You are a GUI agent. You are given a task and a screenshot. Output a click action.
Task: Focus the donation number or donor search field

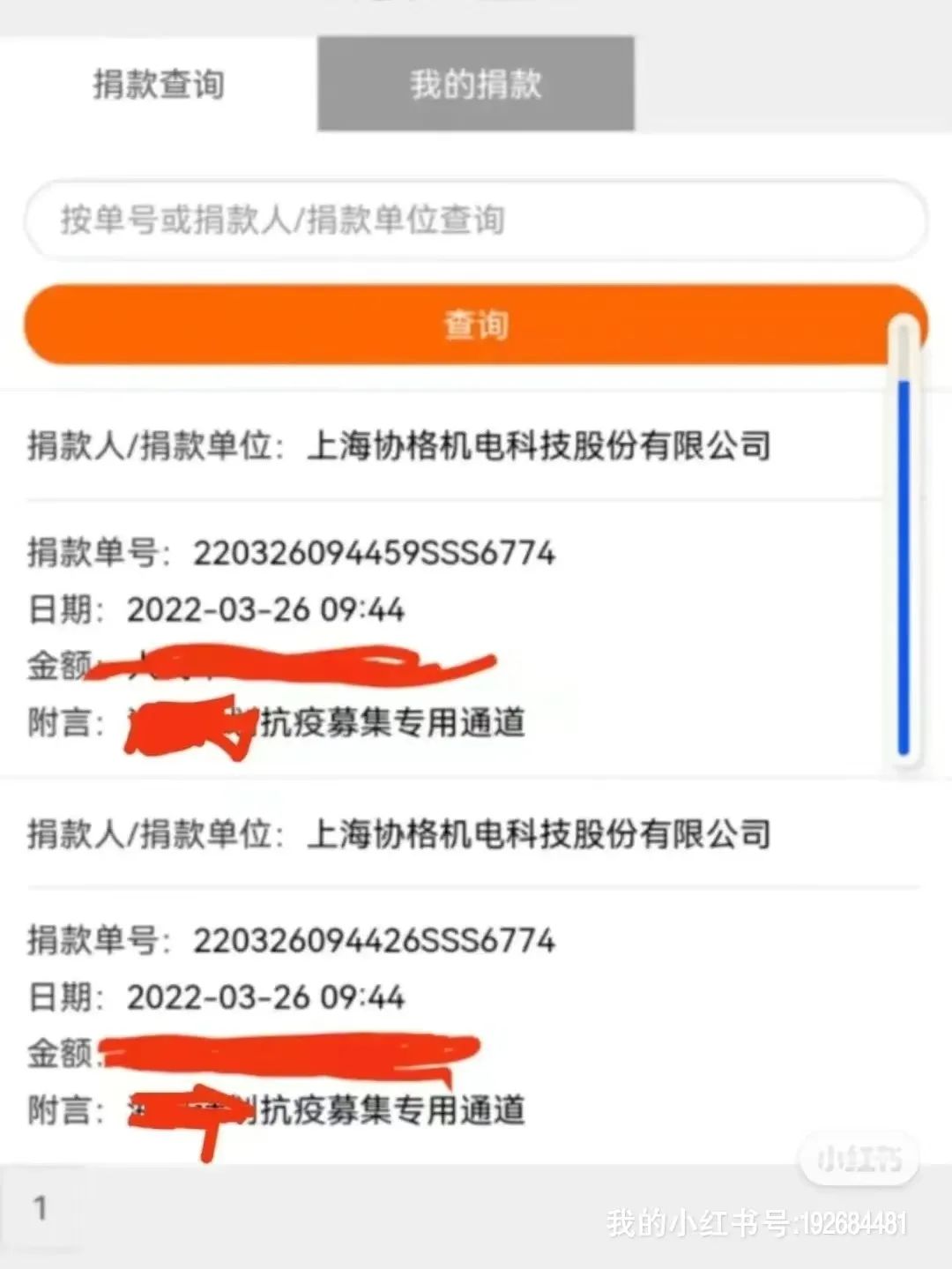click(476, 220)
